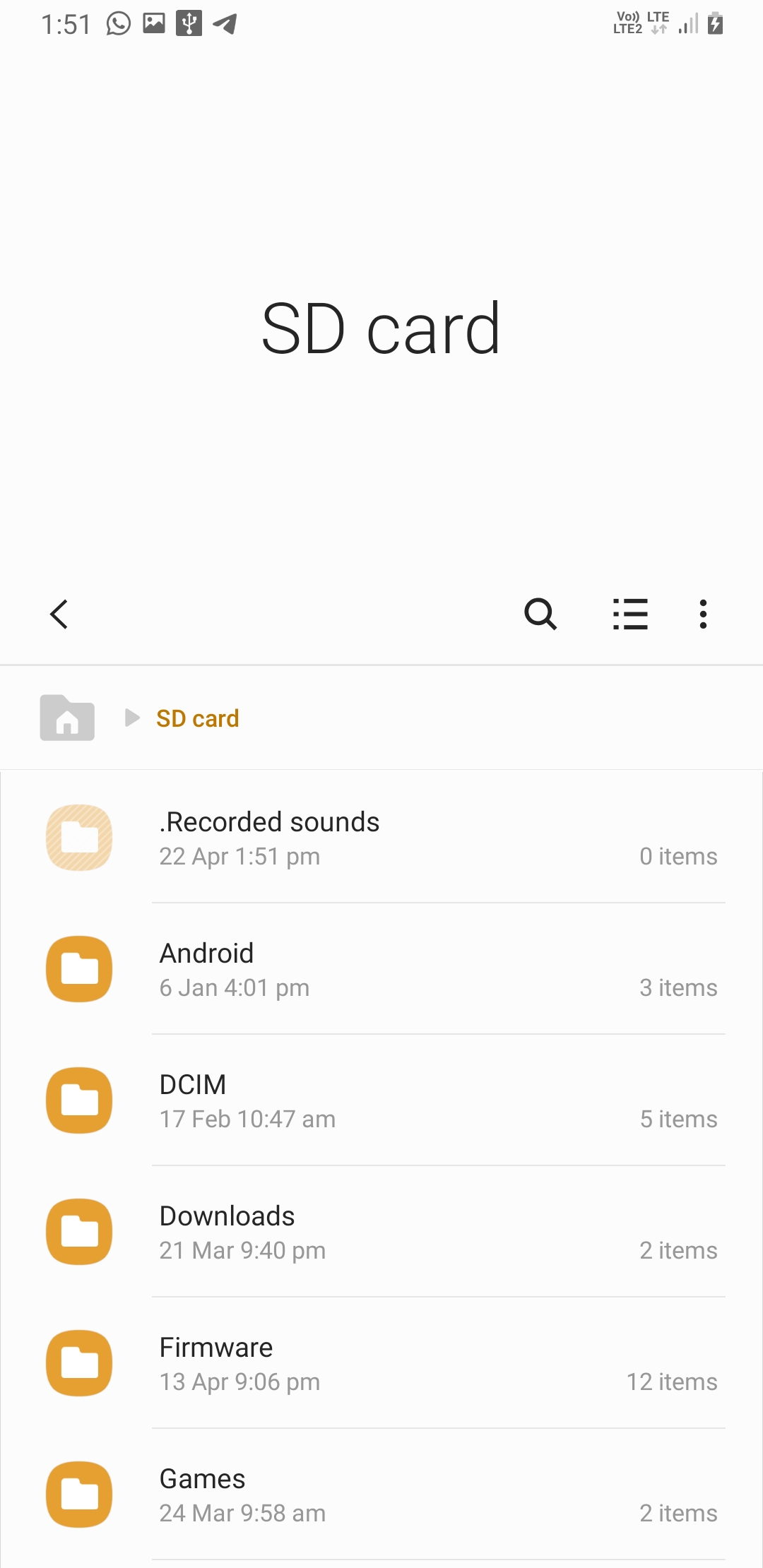Screen dimensions: 763x1568
Task: Go back using the back arrow
Action: pyautogui.click(x=59, y=614)
